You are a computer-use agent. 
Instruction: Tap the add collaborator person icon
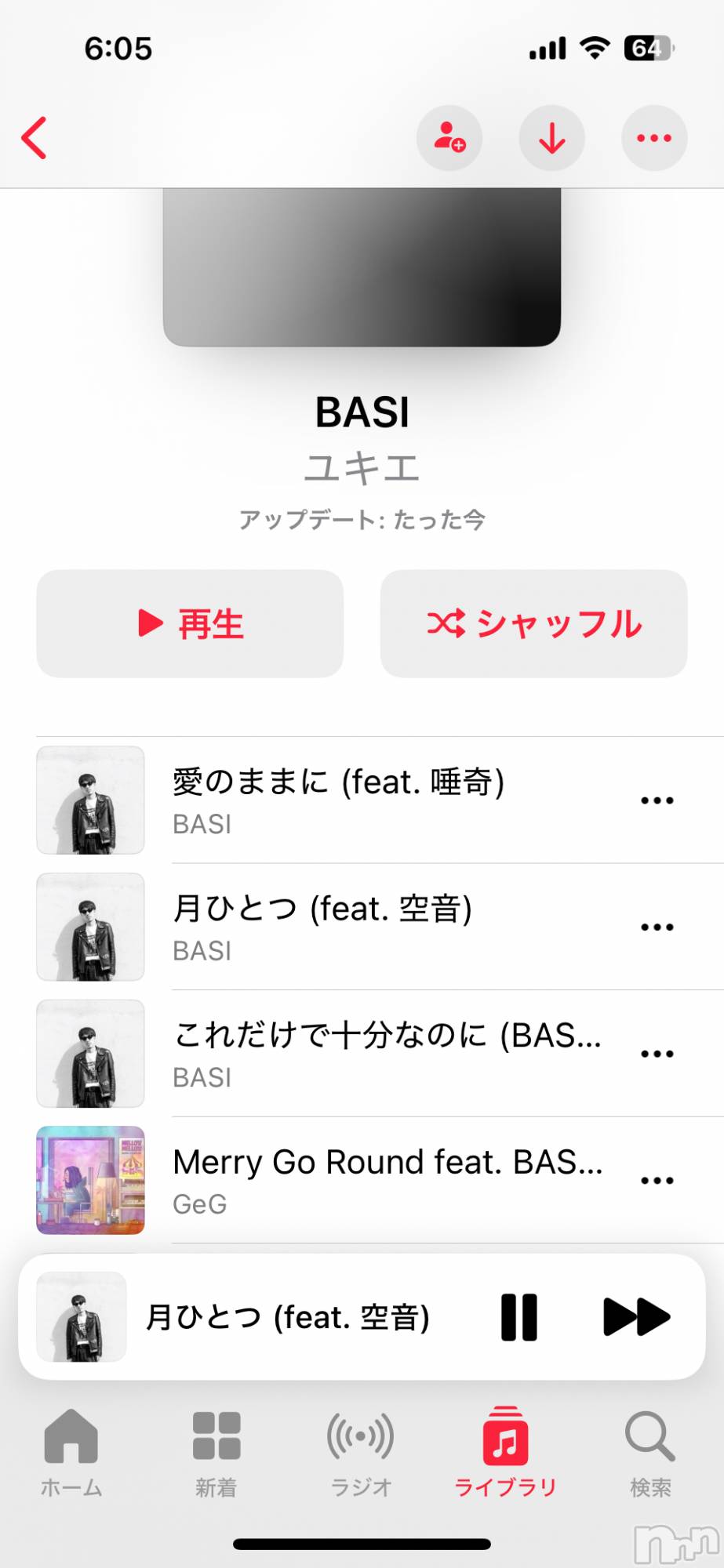point(449,138)
